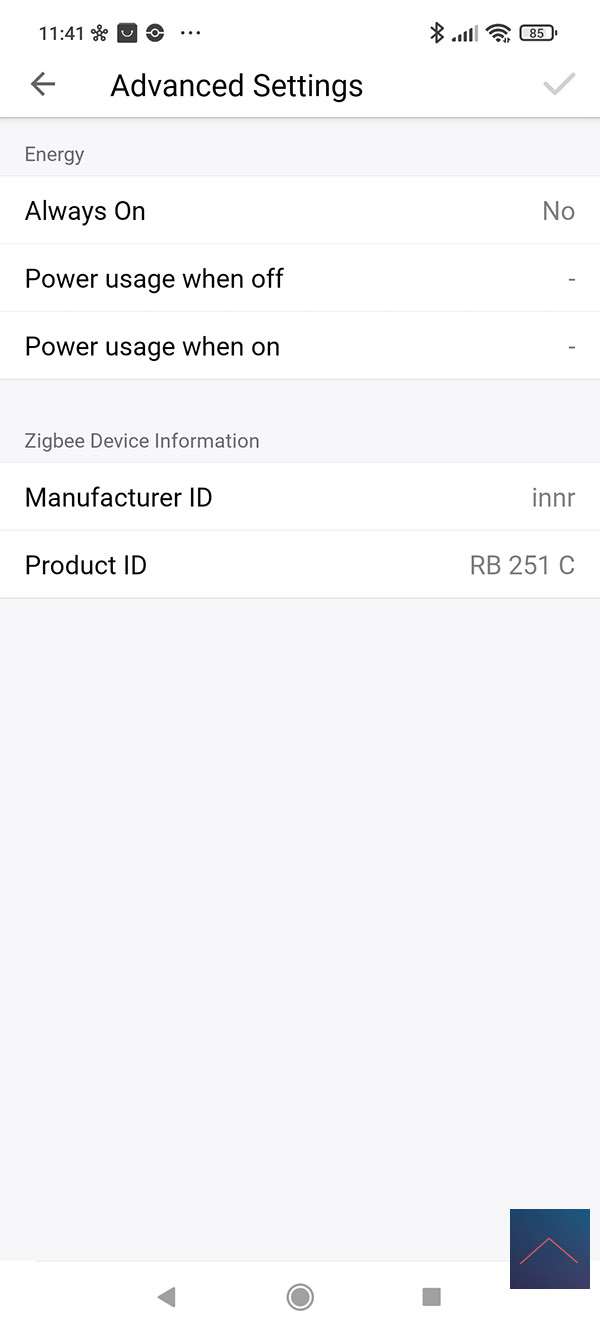Go back from Advanced Settings
600x1333 pixels.
[43, 85]
